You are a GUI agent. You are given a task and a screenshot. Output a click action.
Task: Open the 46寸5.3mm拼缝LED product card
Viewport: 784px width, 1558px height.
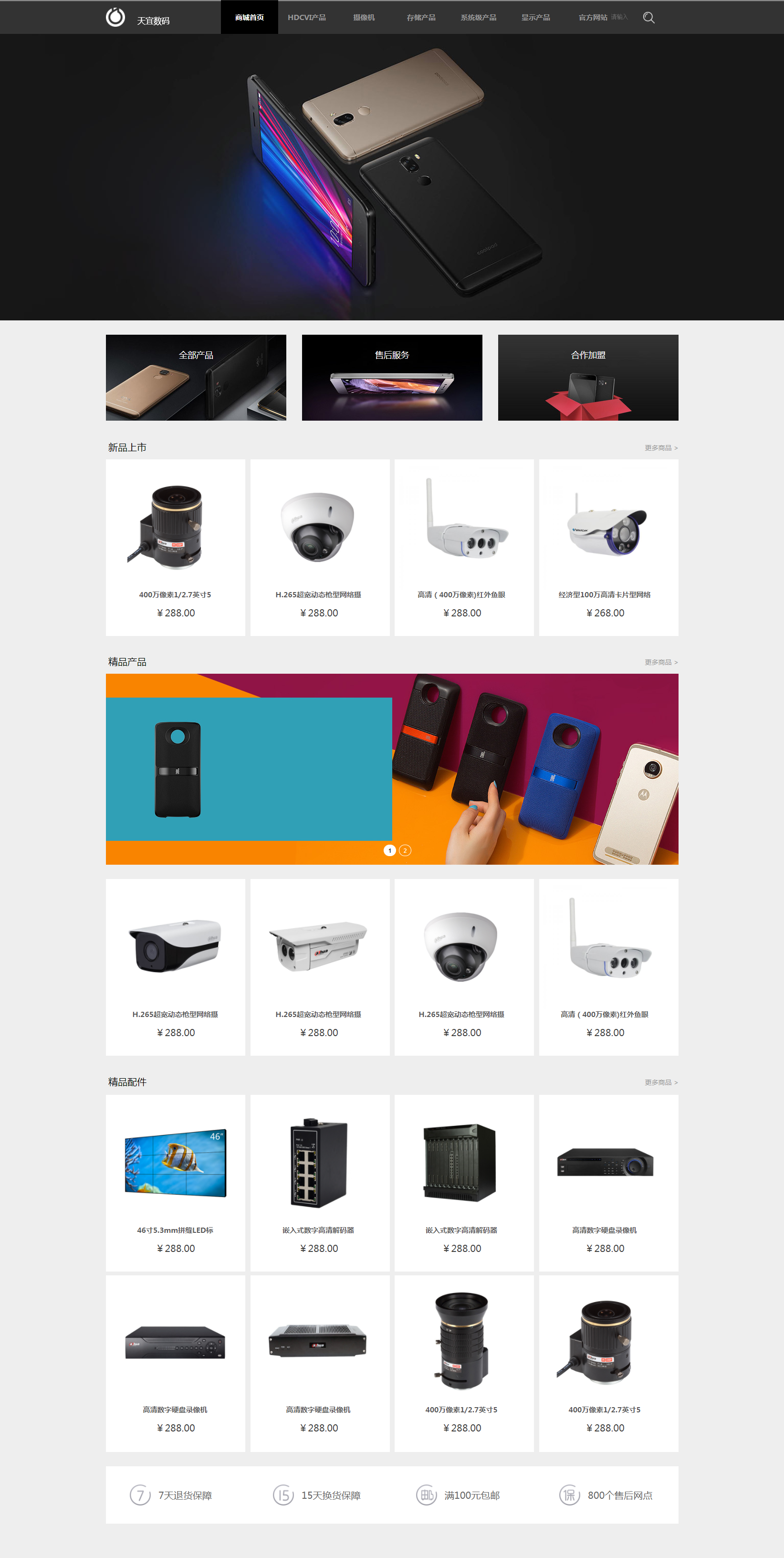pos(175,1182)
